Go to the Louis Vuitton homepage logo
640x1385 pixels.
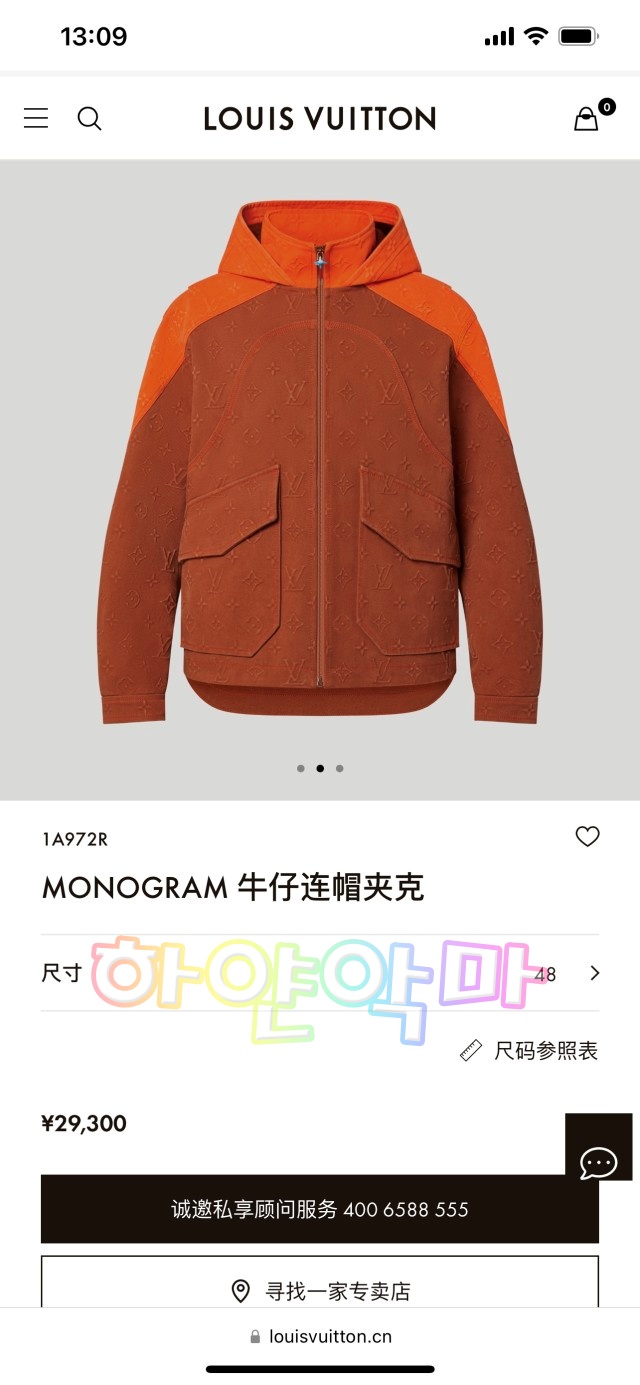tap(320, 119)
